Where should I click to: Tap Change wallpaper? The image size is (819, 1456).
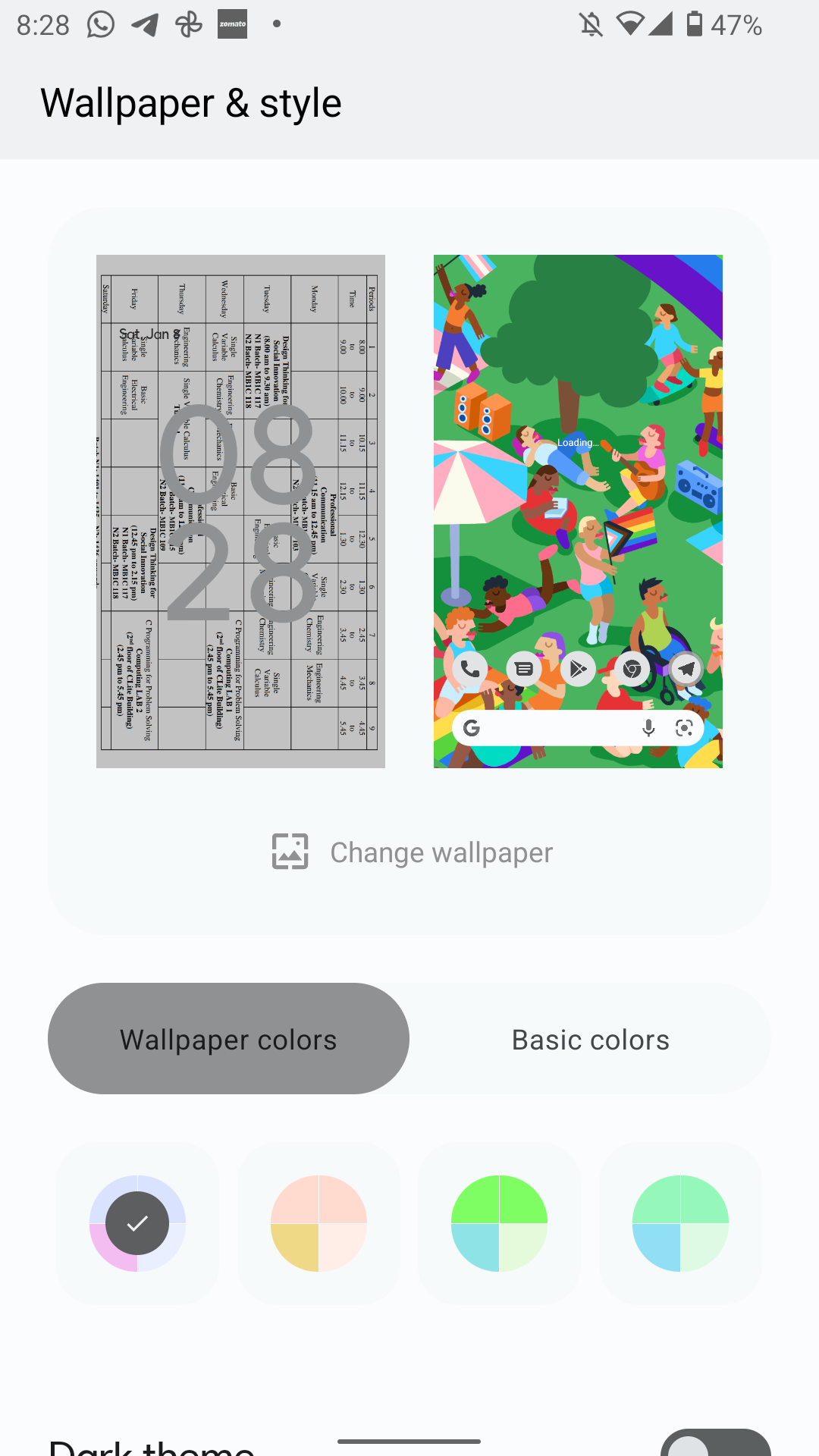point(413,852)
